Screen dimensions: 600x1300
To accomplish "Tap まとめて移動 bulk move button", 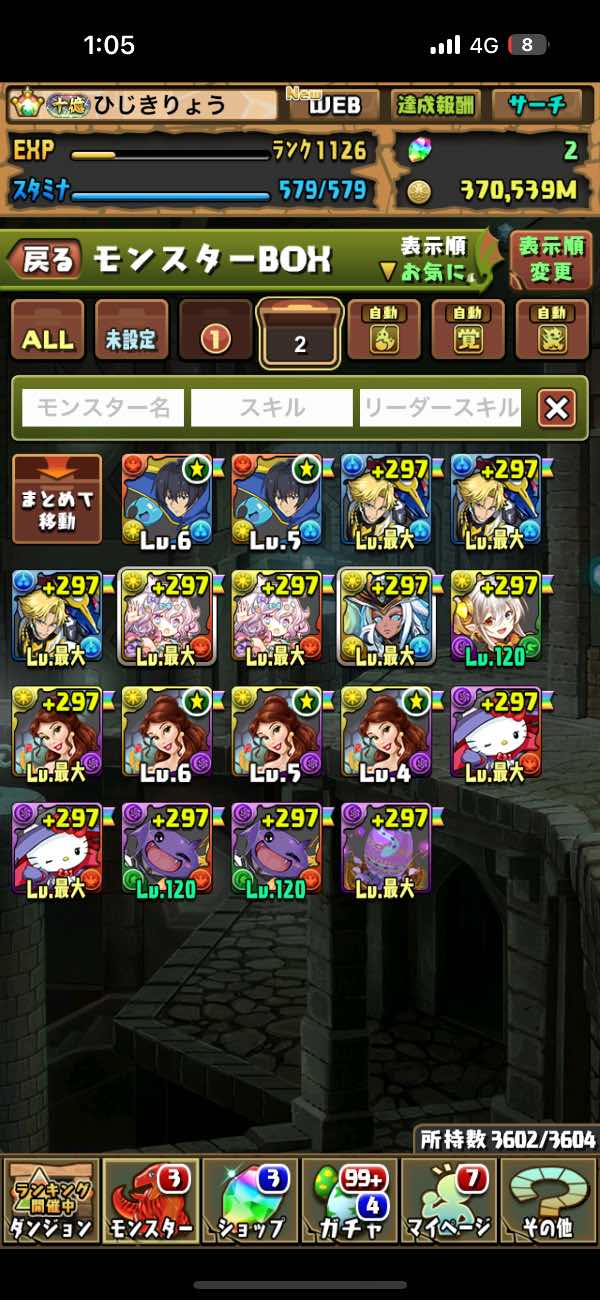I will 57,499.
